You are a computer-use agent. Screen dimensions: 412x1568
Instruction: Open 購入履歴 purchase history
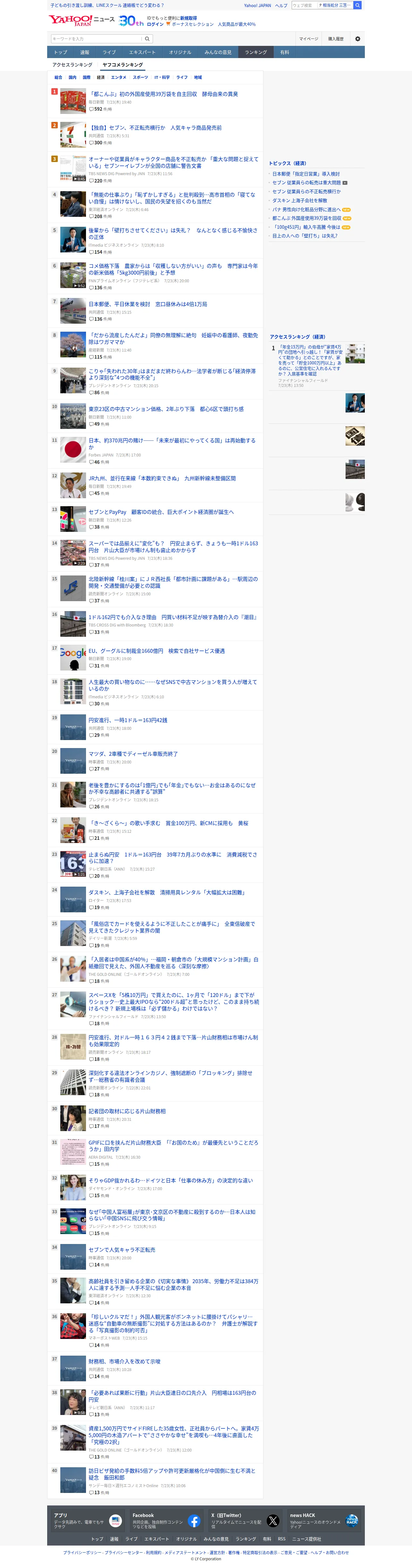point(336,39)
